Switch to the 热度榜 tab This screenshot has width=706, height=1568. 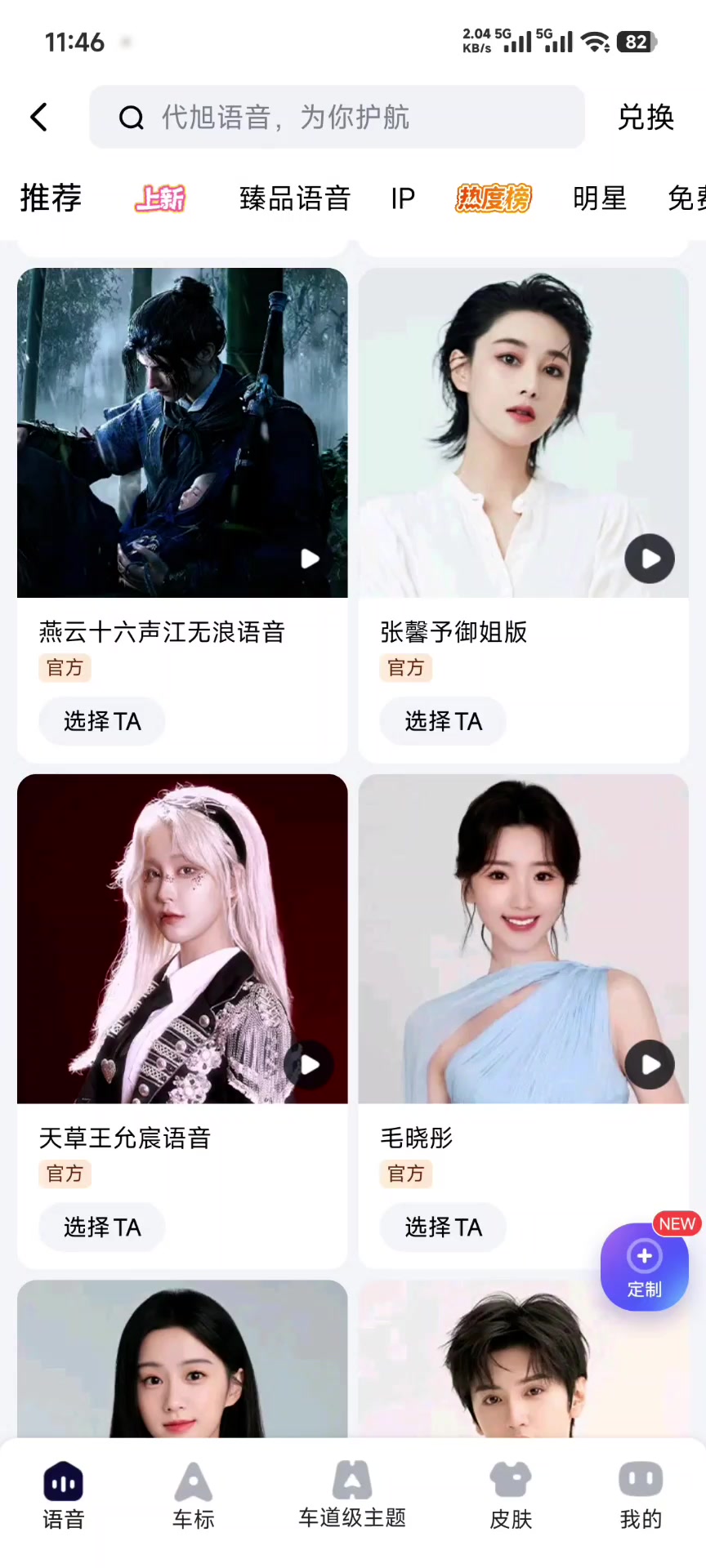pyautogui.click(x=494, y=198)
